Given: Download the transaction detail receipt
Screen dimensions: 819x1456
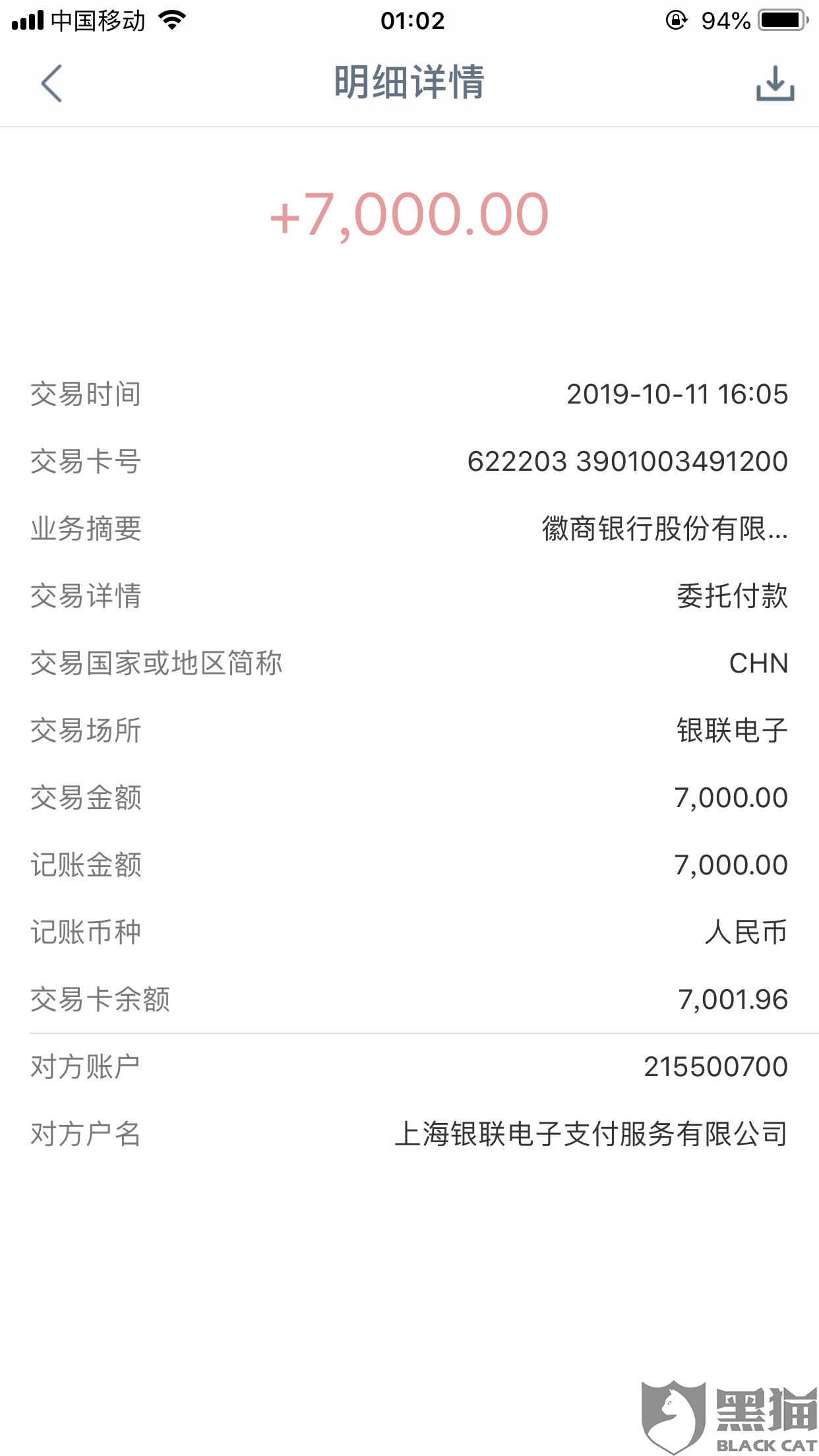Looking at the screenshot, I should coord(775,84).
